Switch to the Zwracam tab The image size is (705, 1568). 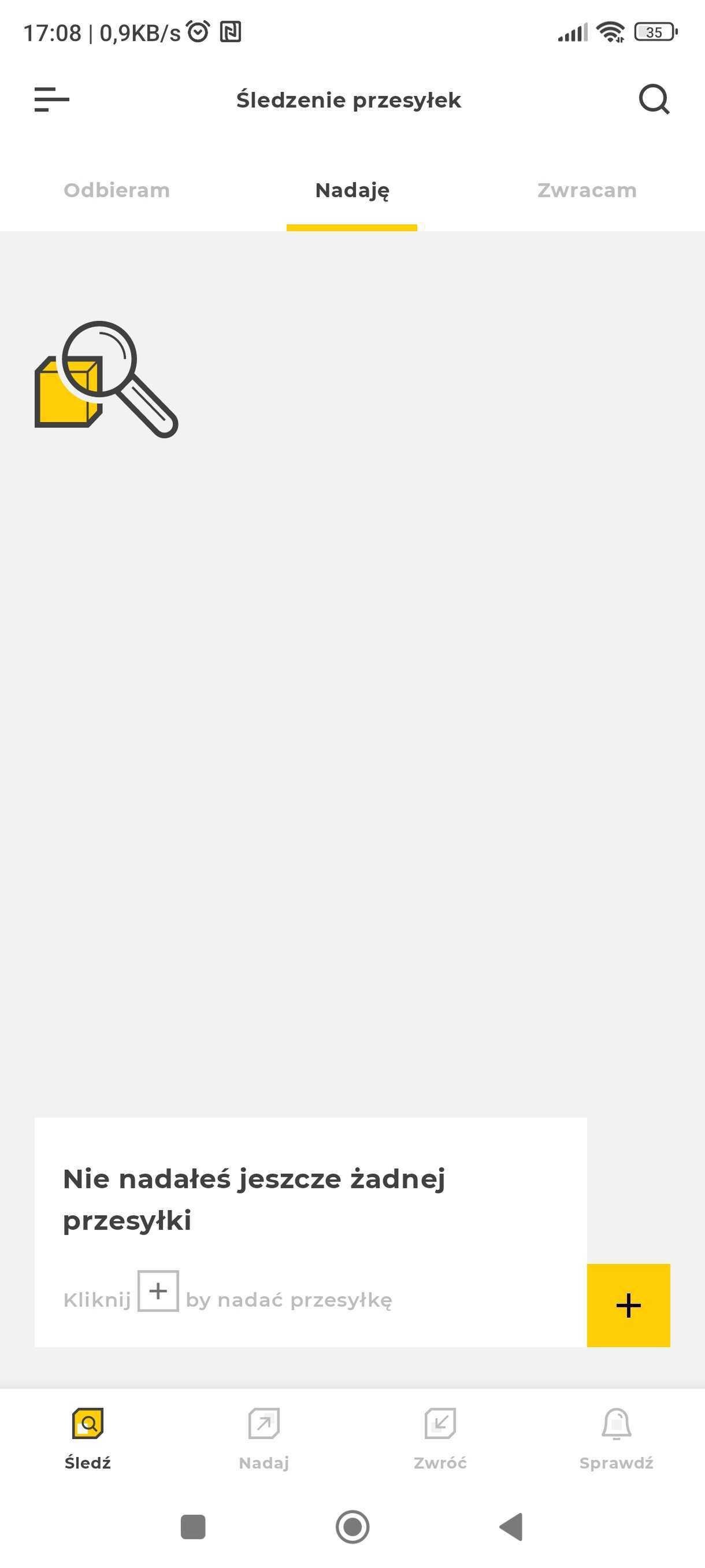click(587, 190)
